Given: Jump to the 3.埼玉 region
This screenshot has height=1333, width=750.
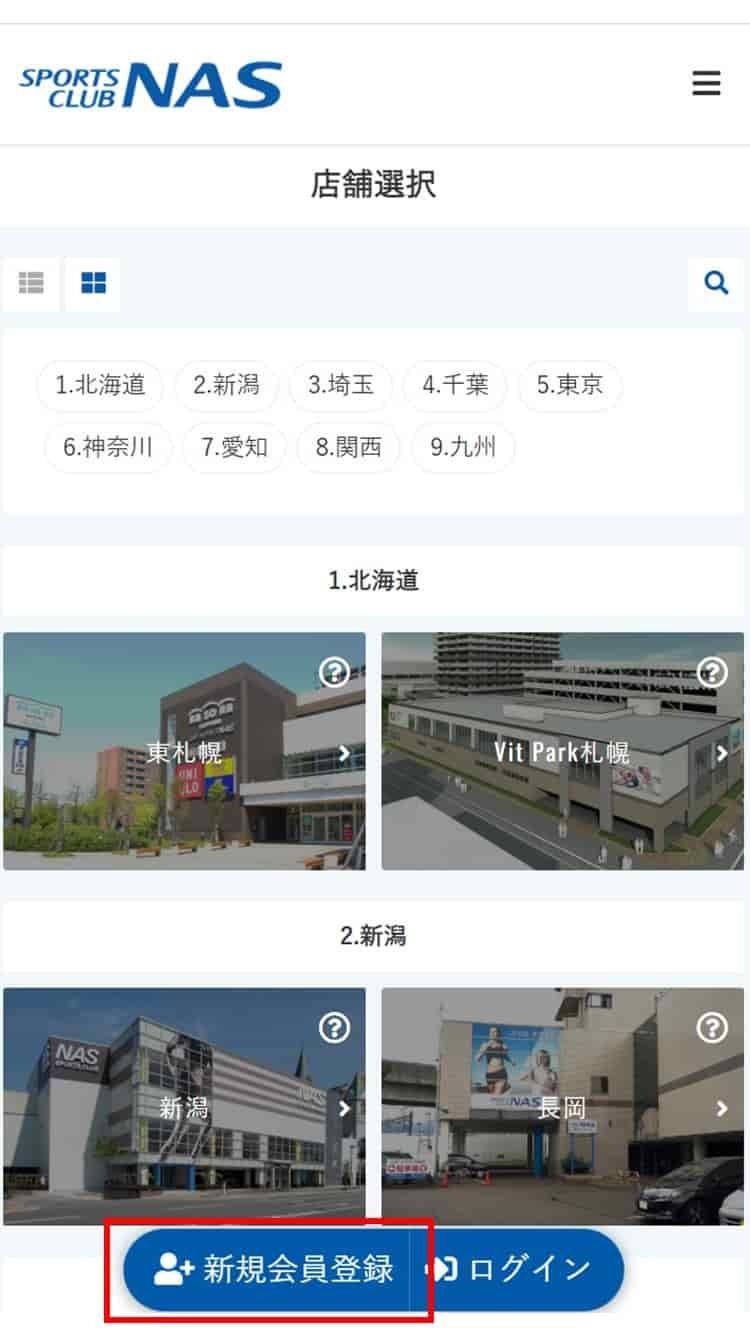Looking at the screenshot, I should coord(341,386).
